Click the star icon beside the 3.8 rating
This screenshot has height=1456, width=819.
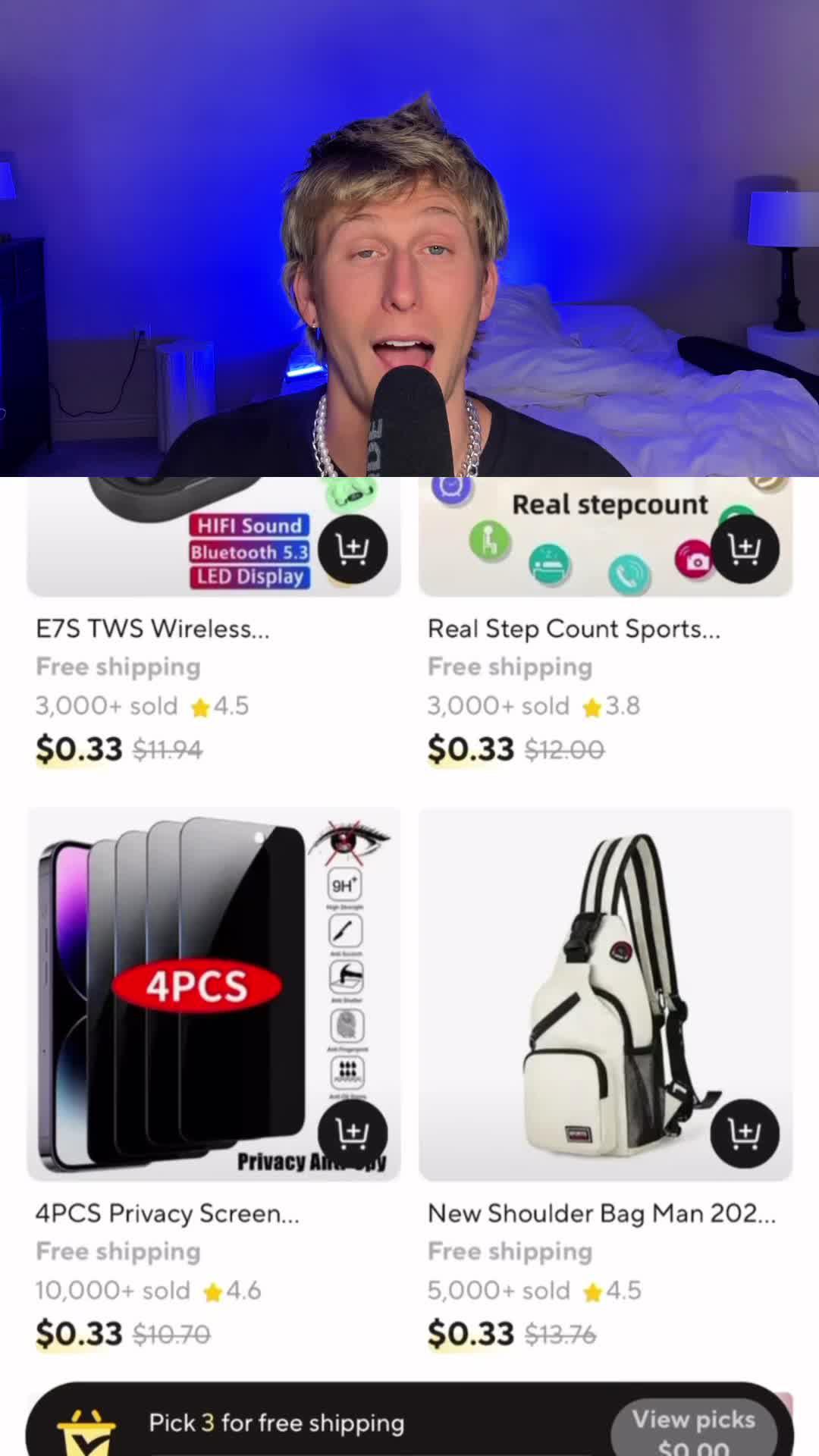tap(591, 706)
